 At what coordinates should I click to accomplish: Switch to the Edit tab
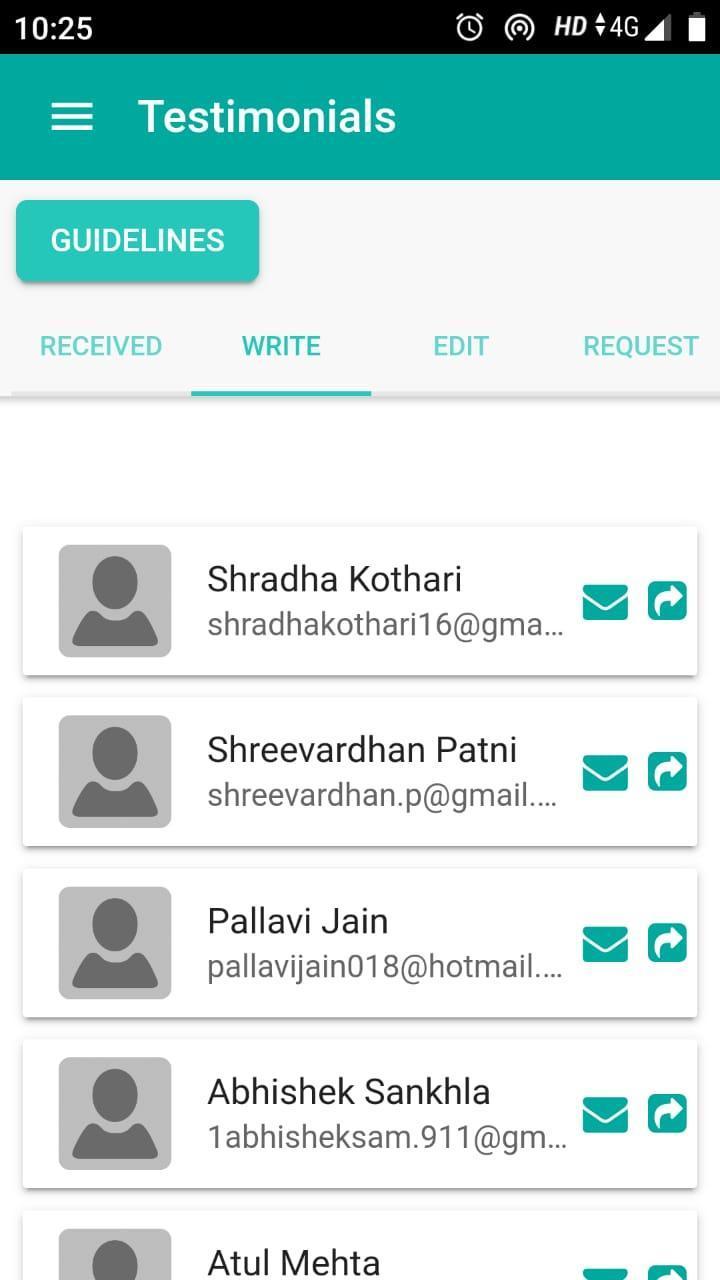461,346
